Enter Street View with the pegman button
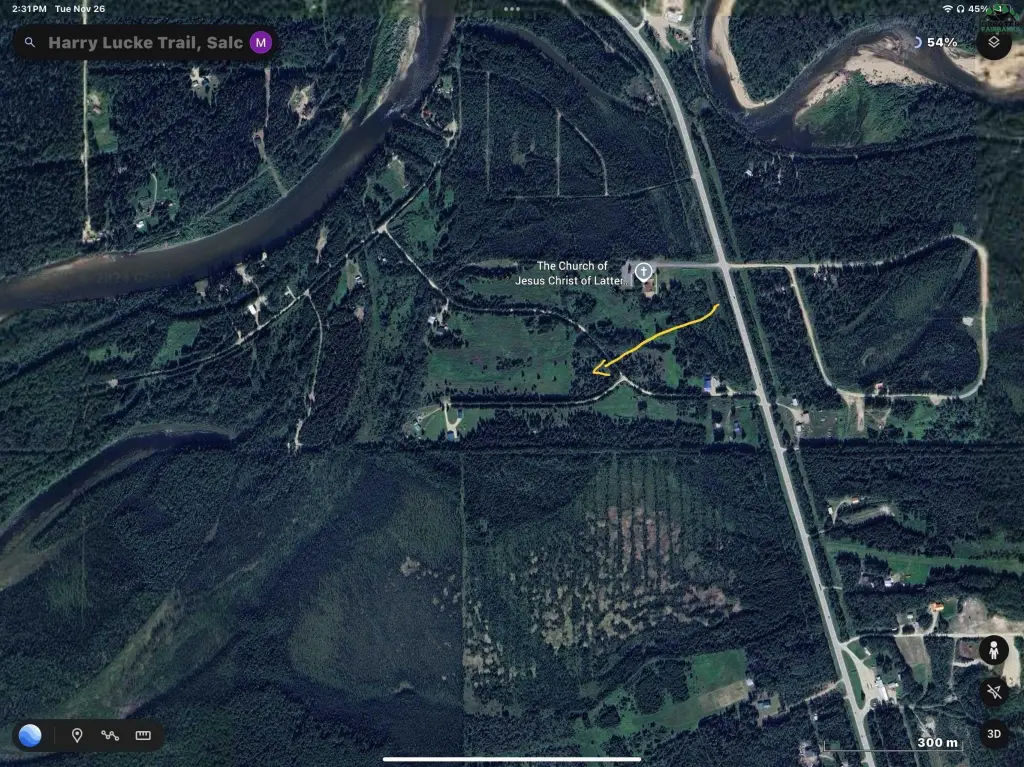The height and width of the screenshot is (767, 1024). coord(993,650)
